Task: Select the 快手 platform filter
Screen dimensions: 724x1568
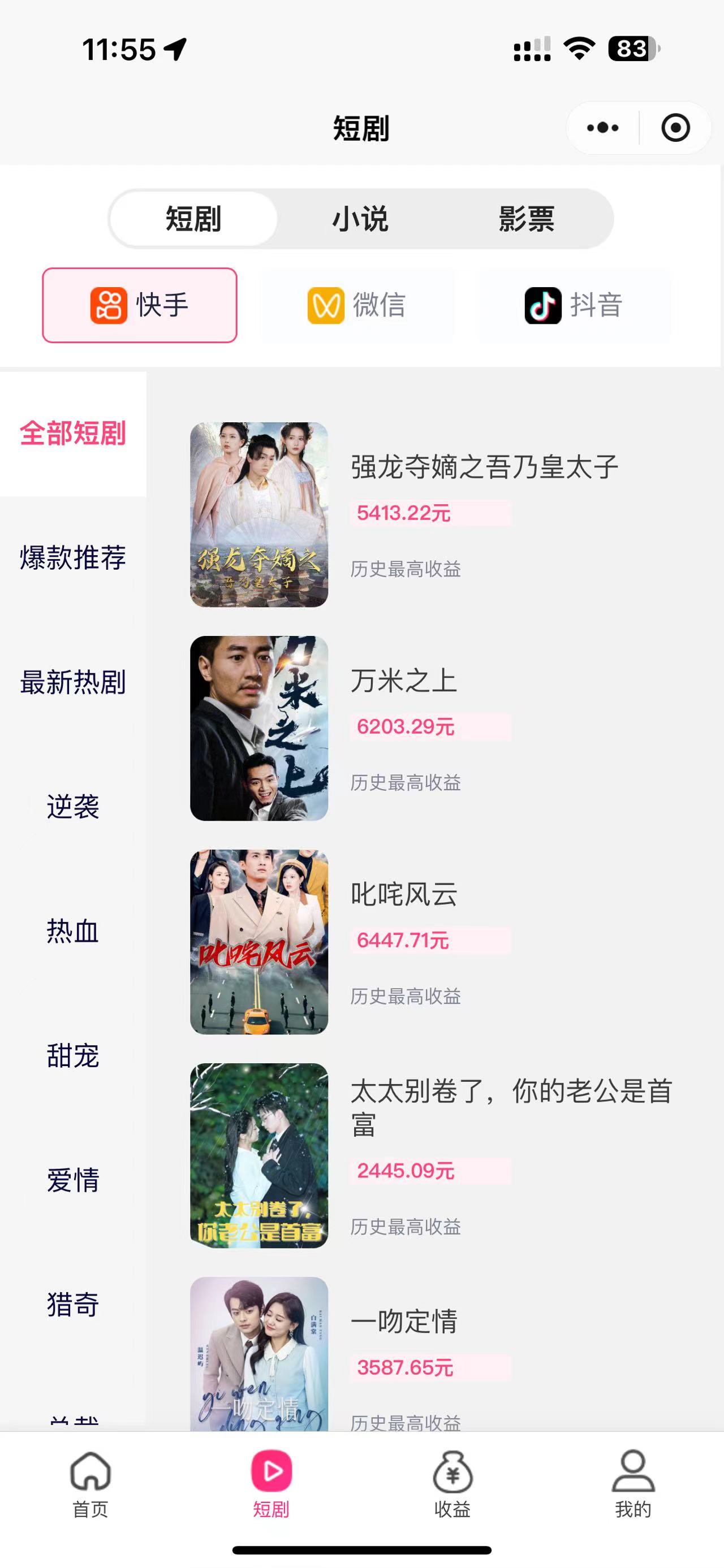Action: (140, 305)
